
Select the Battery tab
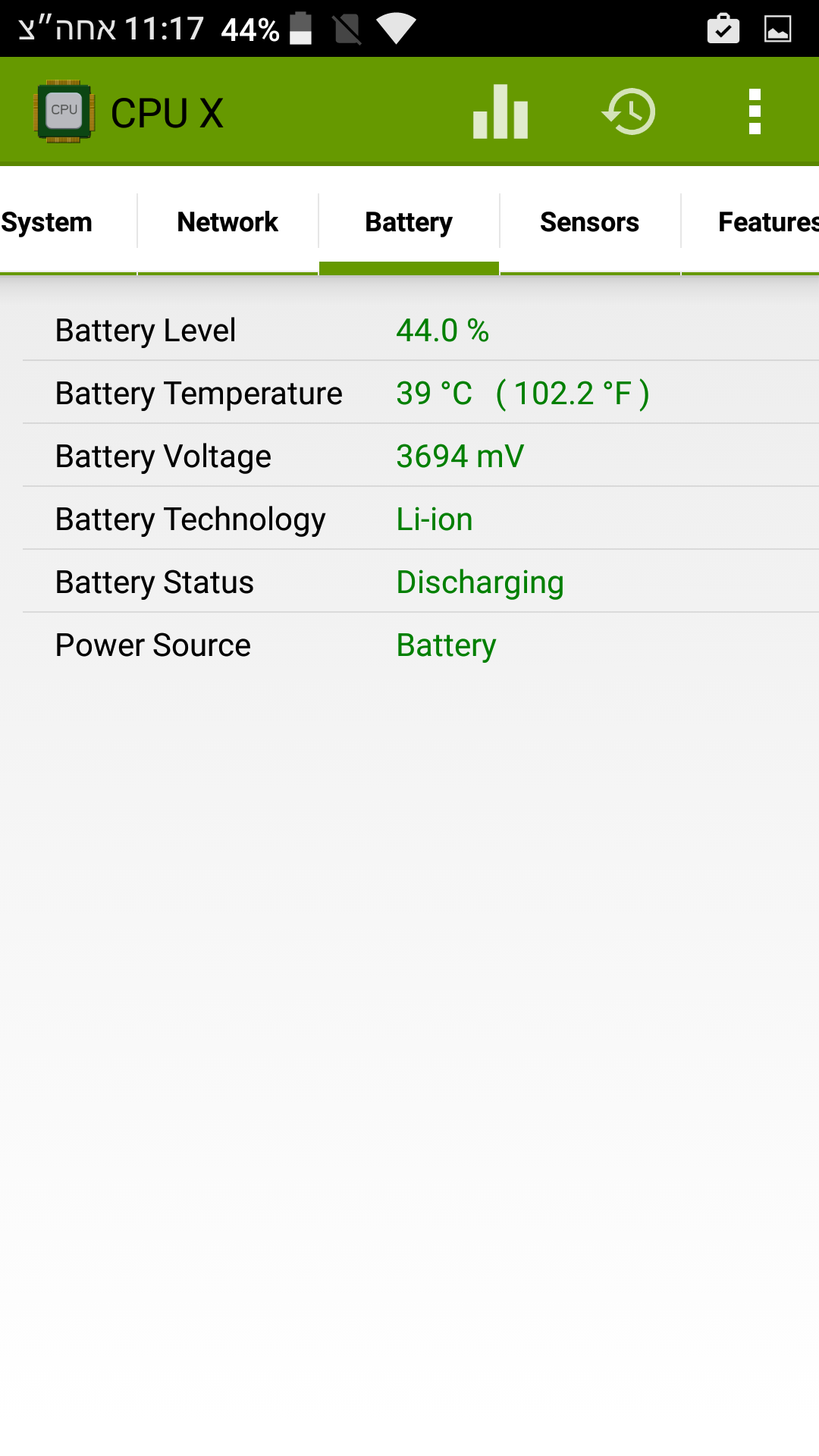(409, 222)
